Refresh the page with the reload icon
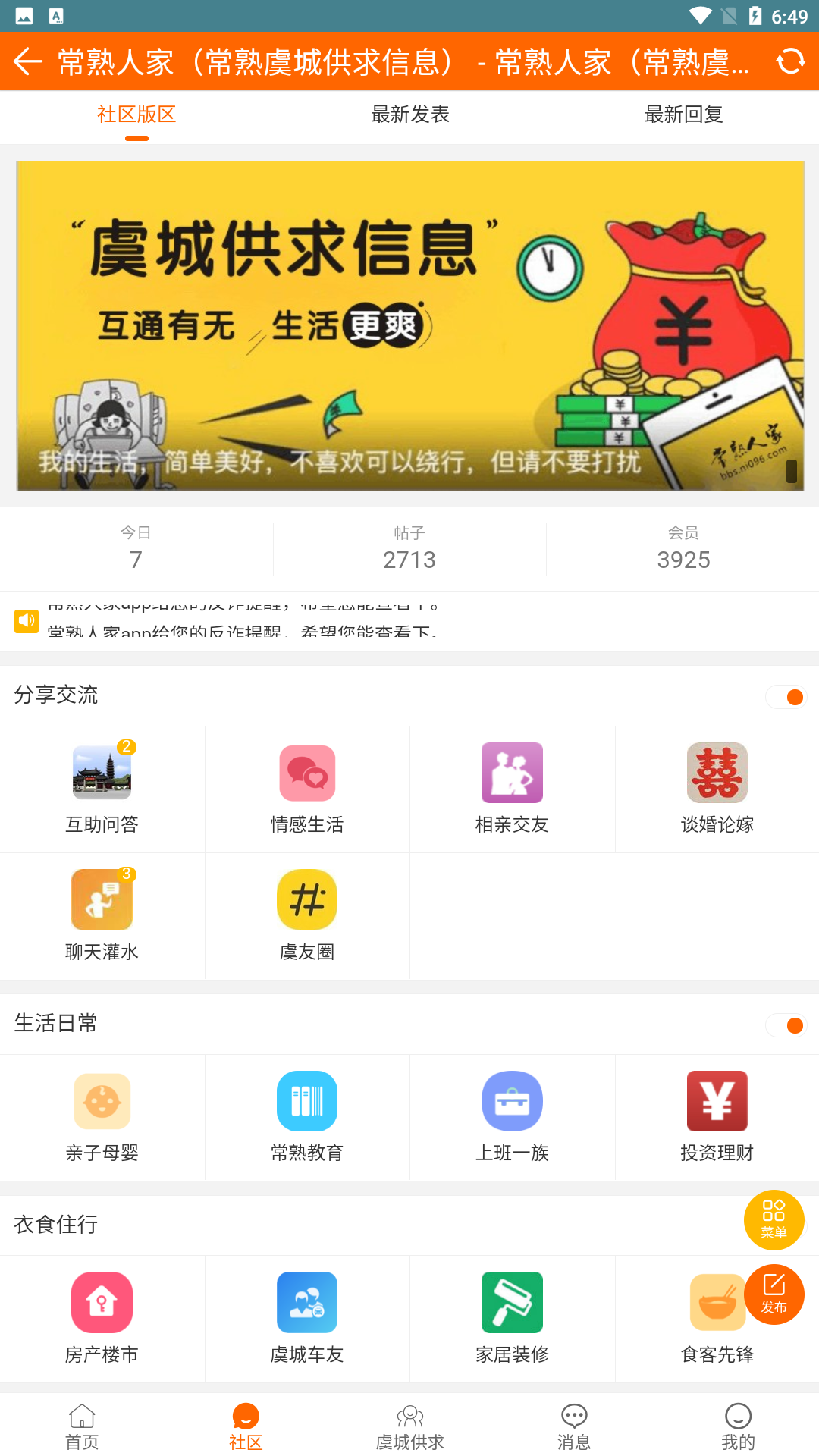This screenshot has height=1456, width=819. pos(790,61)
